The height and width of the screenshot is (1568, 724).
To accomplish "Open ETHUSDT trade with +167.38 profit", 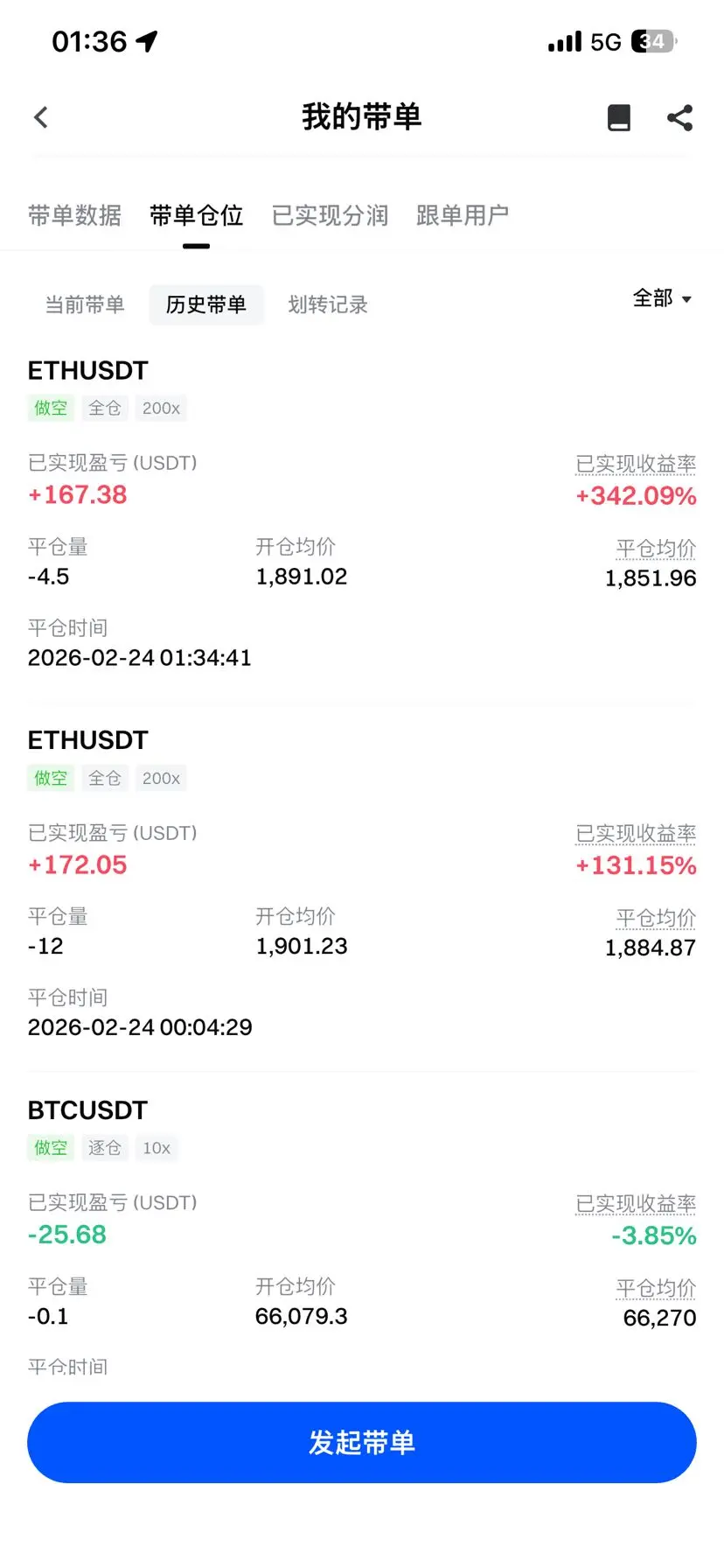I will point(88,371).
